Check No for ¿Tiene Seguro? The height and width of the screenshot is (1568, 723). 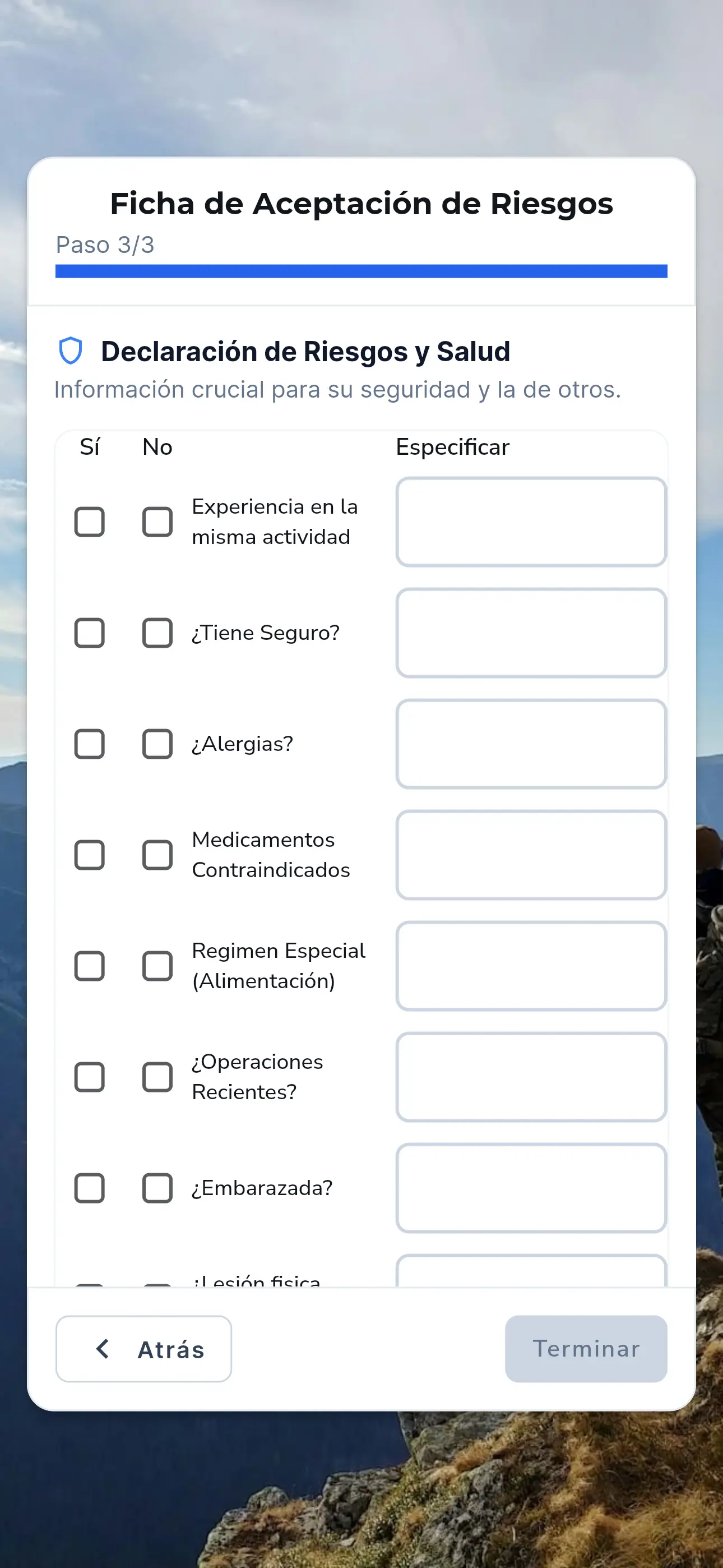(x=157, y=633)
